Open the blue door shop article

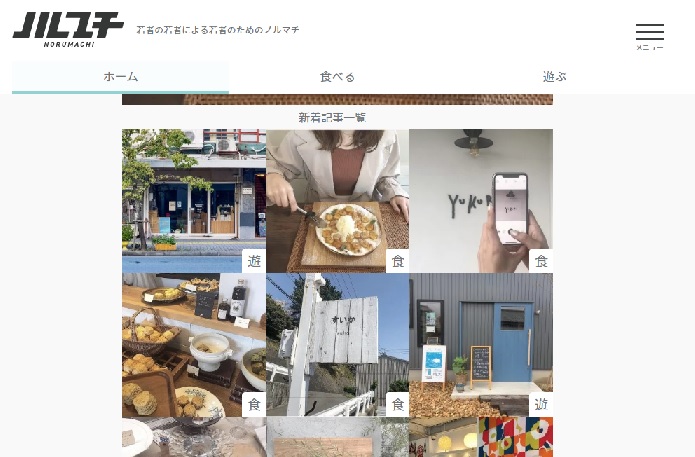481,344
